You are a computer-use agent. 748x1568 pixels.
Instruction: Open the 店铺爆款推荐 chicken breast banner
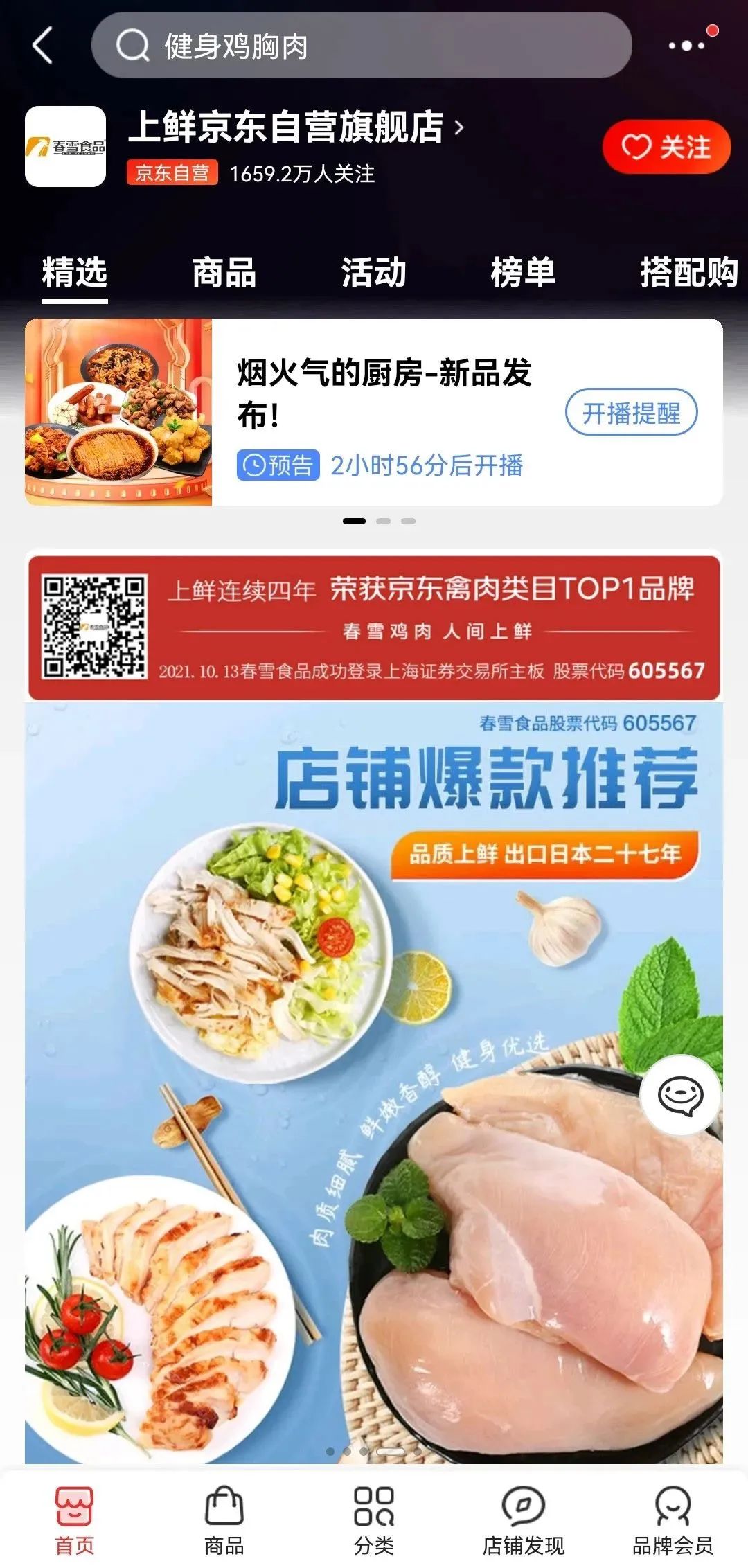click(x=374, y=1080)
